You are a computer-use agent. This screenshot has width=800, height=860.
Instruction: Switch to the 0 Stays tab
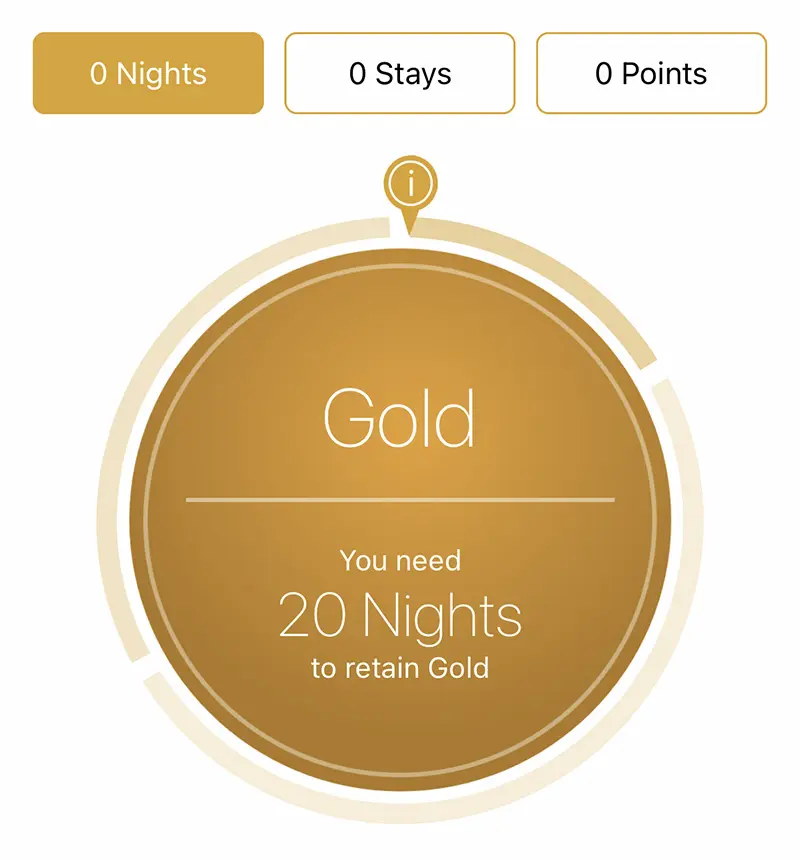tap(400, 74)
